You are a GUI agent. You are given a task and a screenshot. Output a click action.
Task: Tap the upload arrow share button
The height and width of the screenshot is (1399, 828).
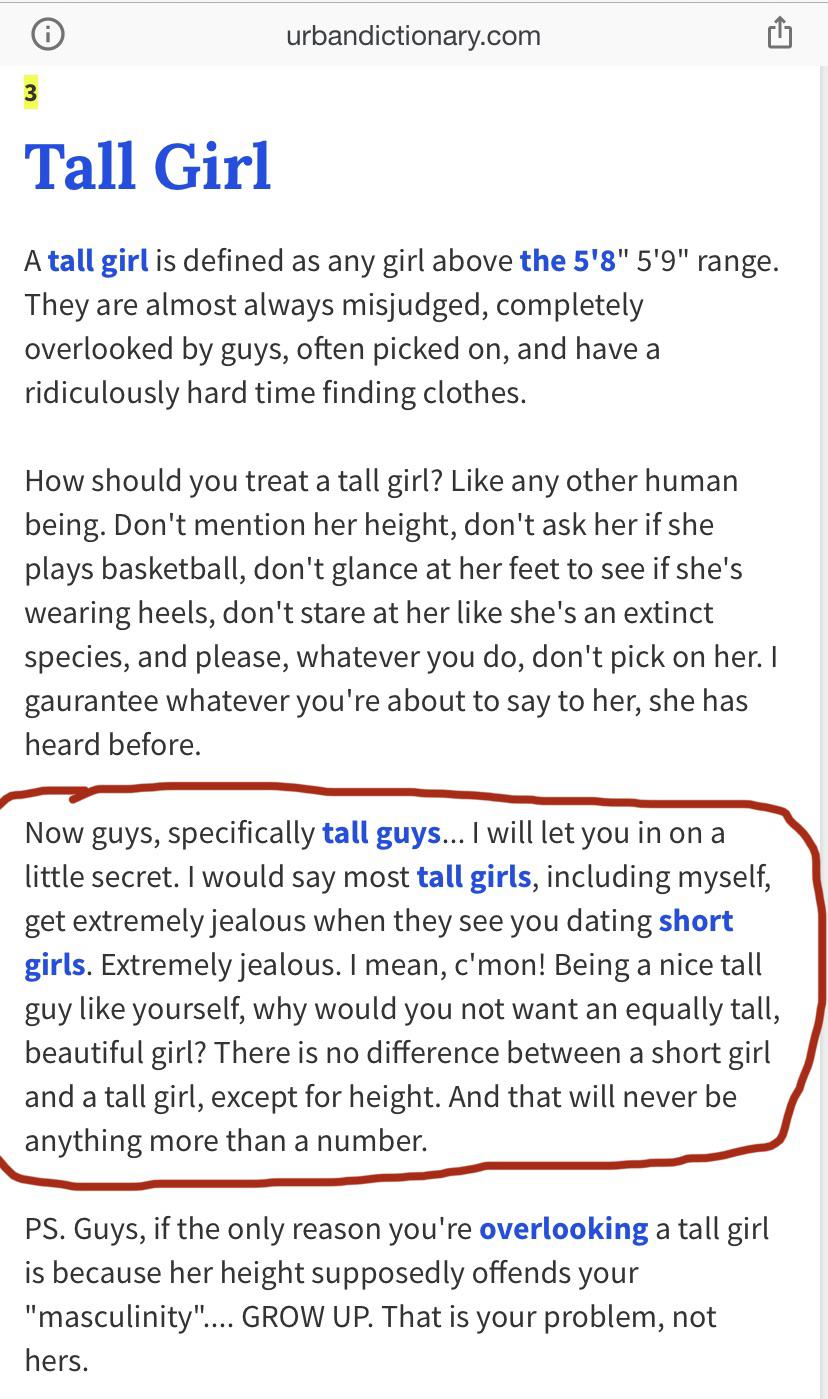pyautogui.click(x=779, y=32)
